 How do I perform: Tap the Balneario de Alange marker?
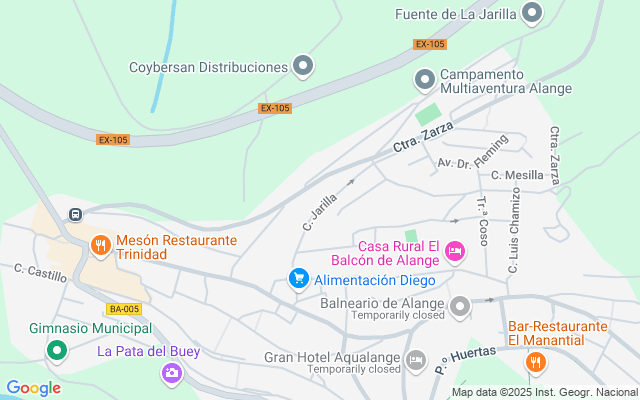coord(460,305)
